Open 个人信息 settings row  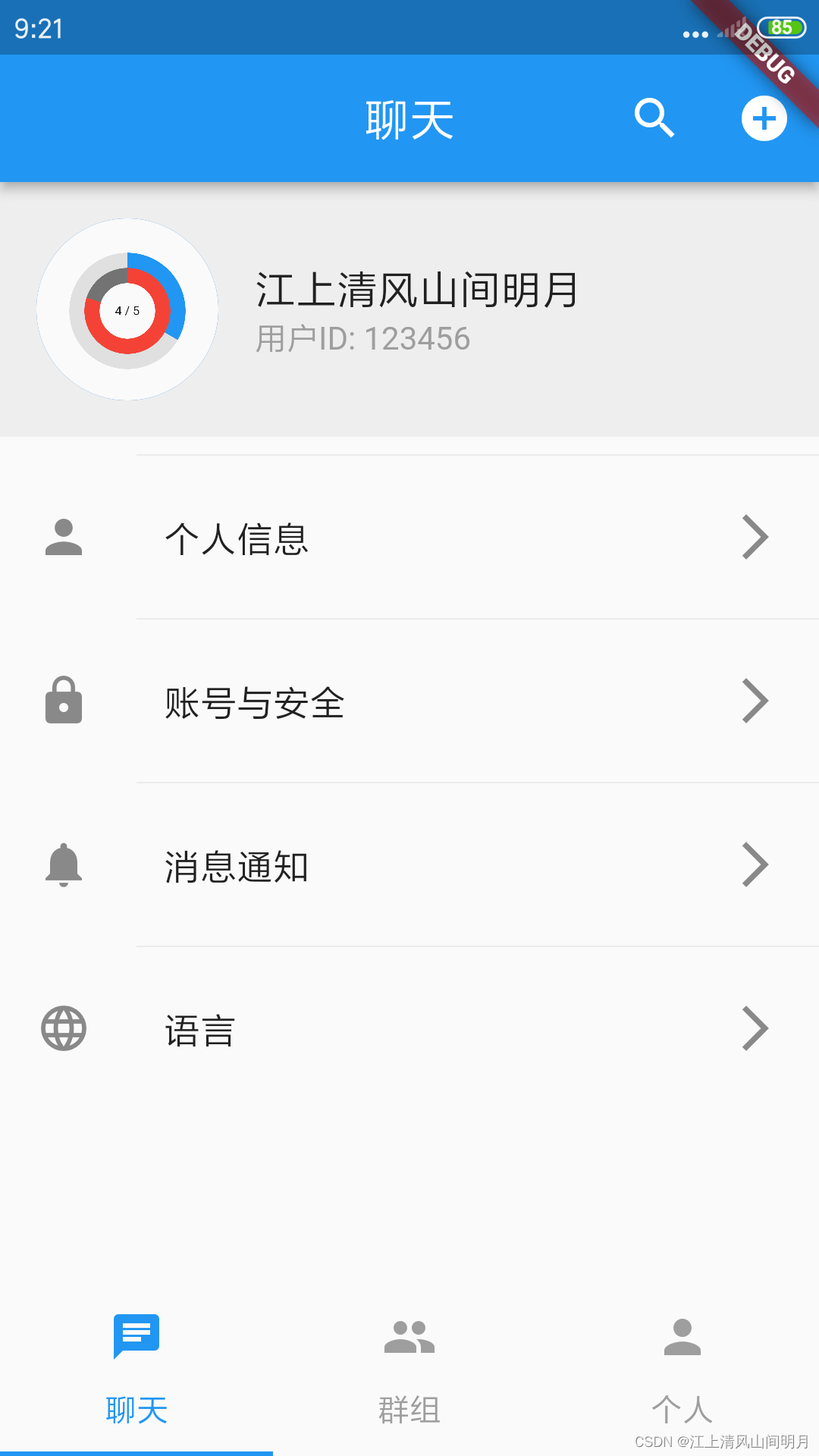coord(409,538)
